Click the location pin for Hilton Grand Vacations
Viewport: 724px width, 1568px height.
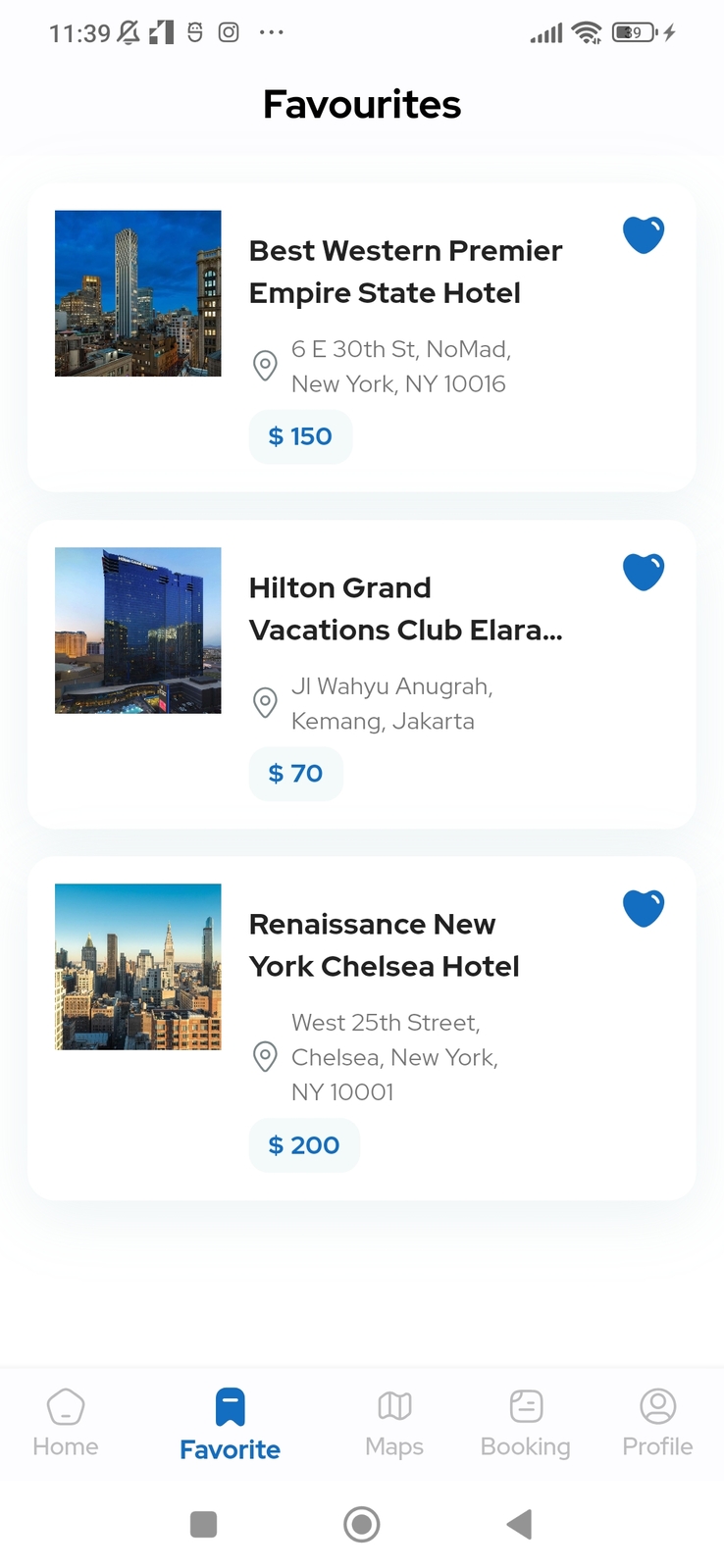pyautogui.click(x=265, y=703)
